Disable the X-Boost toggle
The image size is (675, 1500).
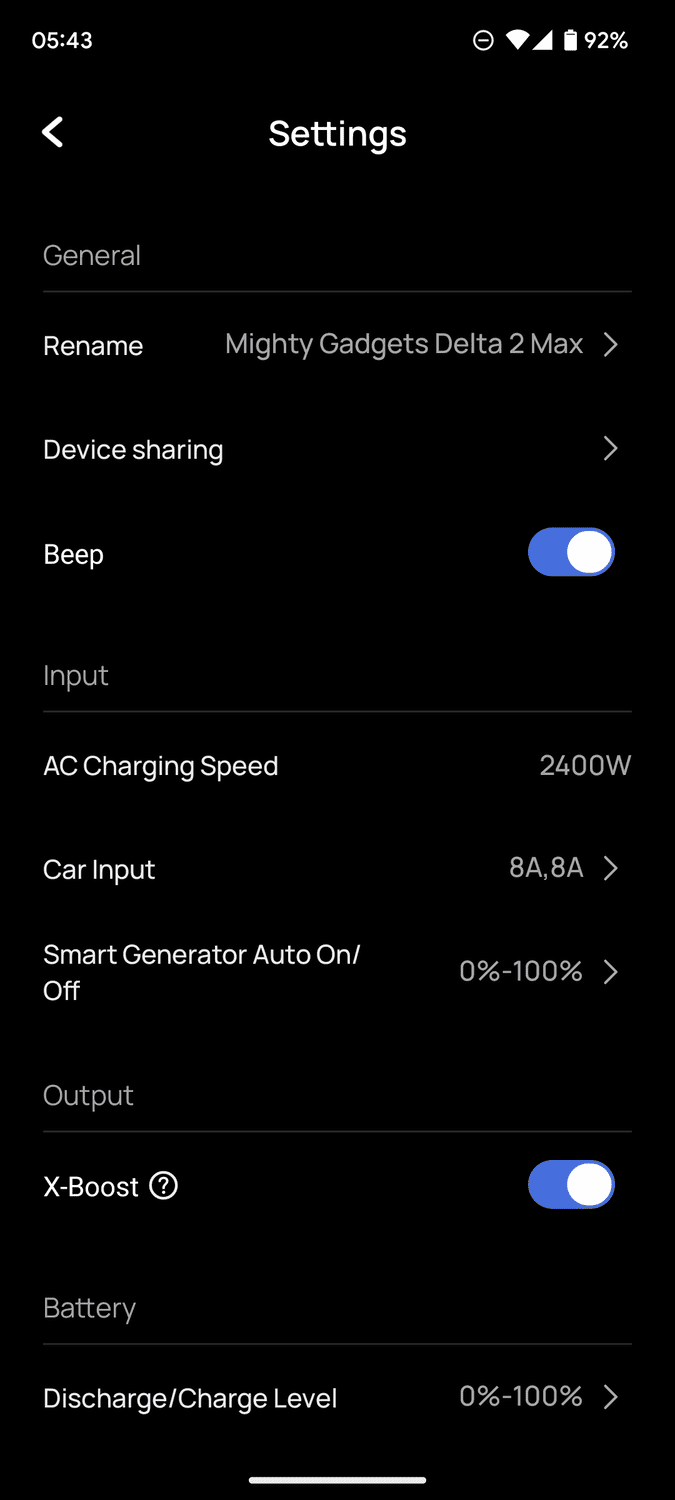(x=571, y=1185)
